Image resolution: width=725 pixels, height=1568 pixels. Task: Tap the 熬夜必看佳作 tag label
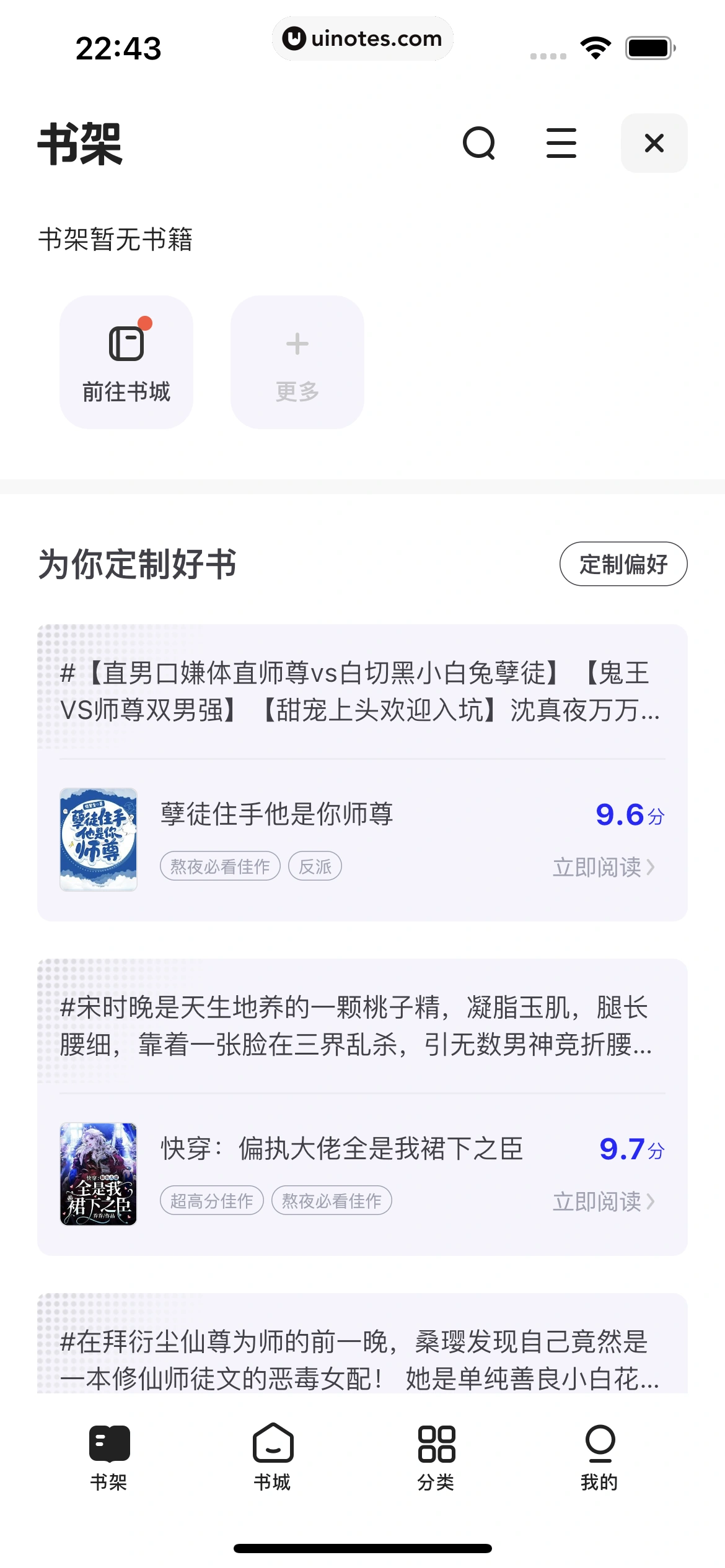219,866
